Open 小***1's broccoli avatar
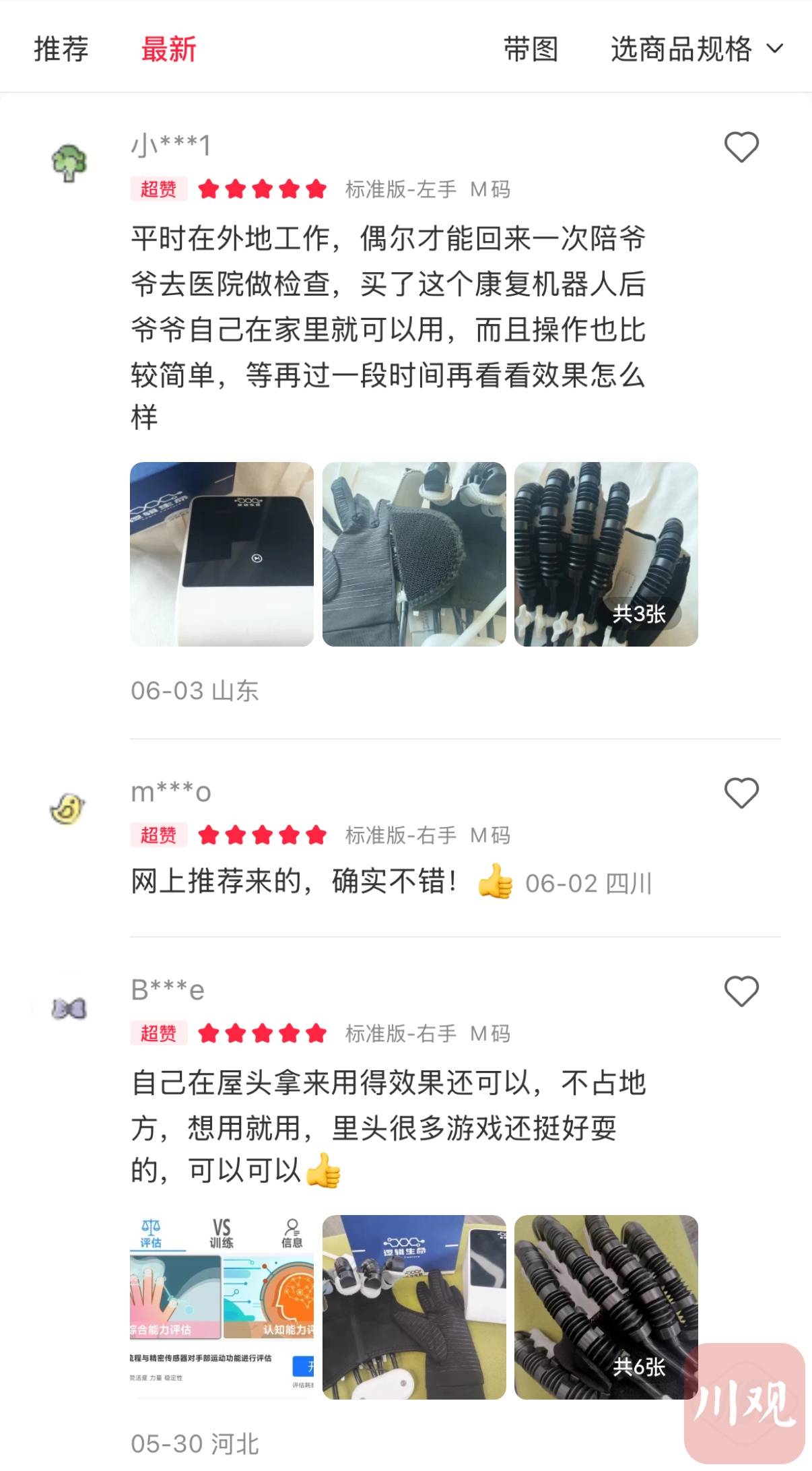Viewport: 812px width, 1471px height. (x=69, y=162)
